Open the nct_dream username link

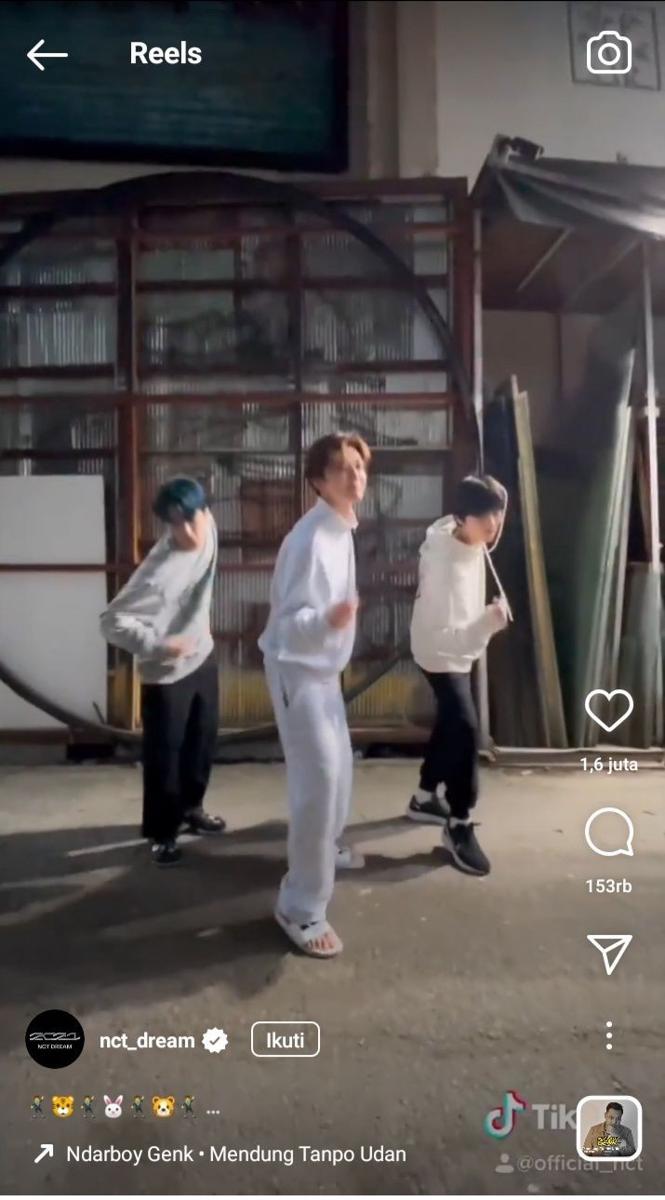coord(147,1040)
